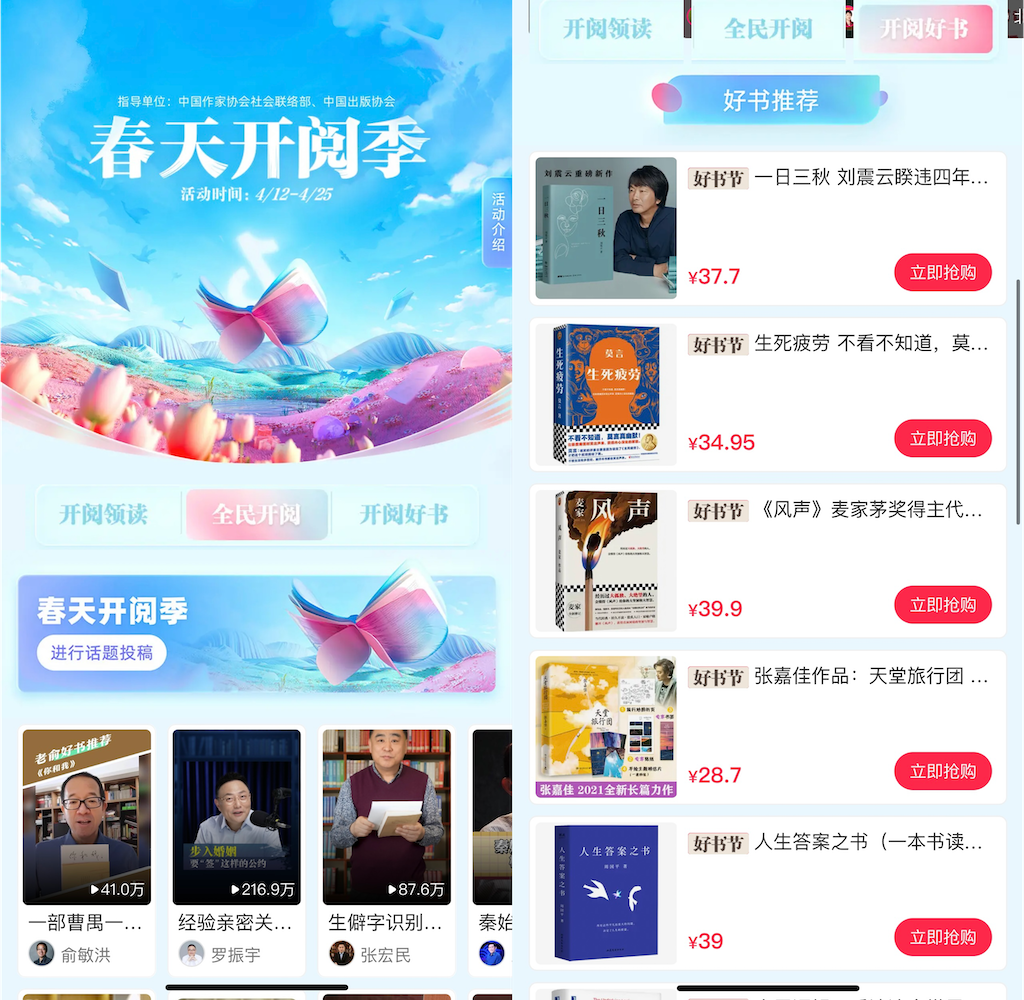
Task: Play 俞敏洪's video with 41.0万 views
Action: [87, 817]
